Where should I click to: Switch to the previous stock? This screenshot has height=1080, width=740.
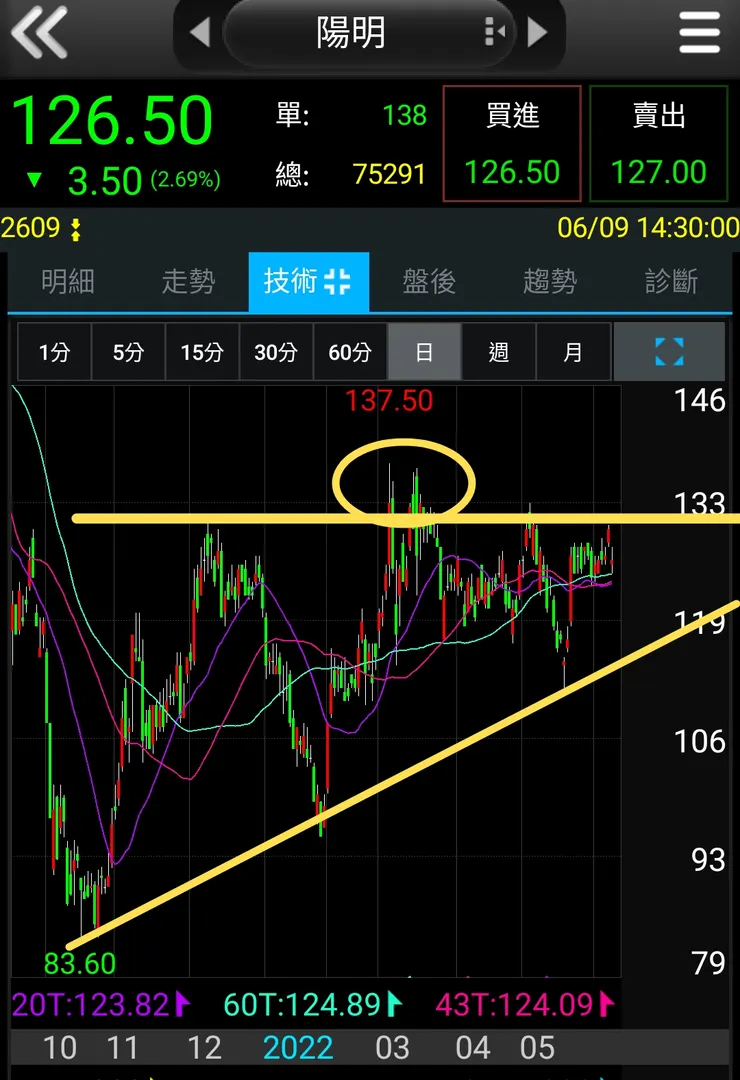199,33
